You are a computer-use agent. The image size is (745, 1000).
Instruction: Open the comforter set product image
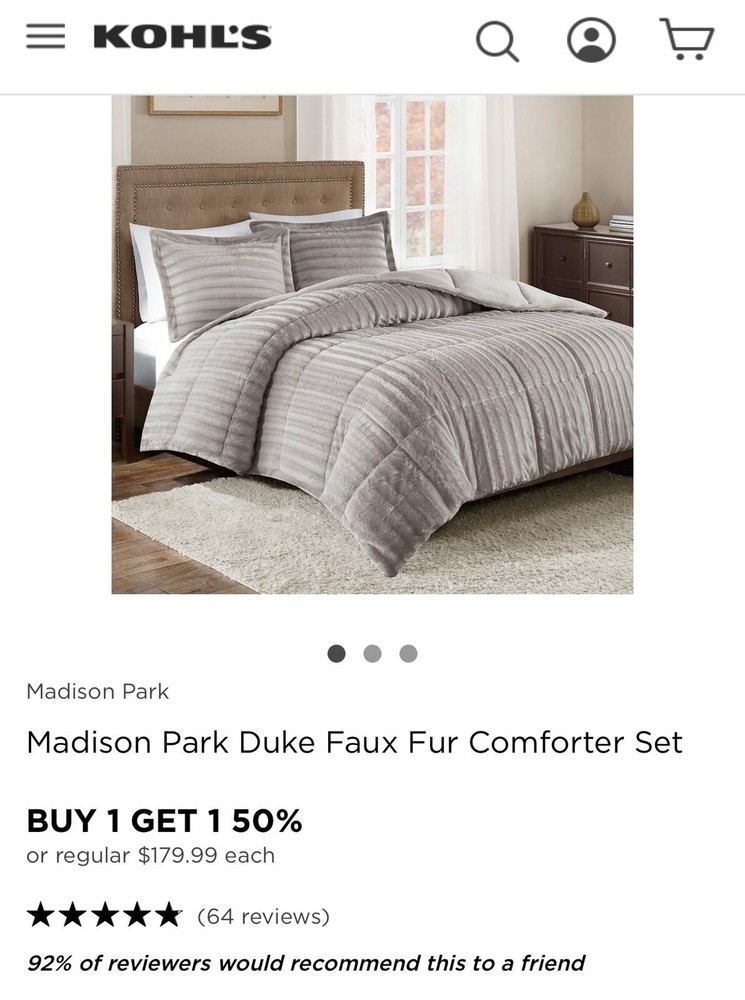click(372, 345)
